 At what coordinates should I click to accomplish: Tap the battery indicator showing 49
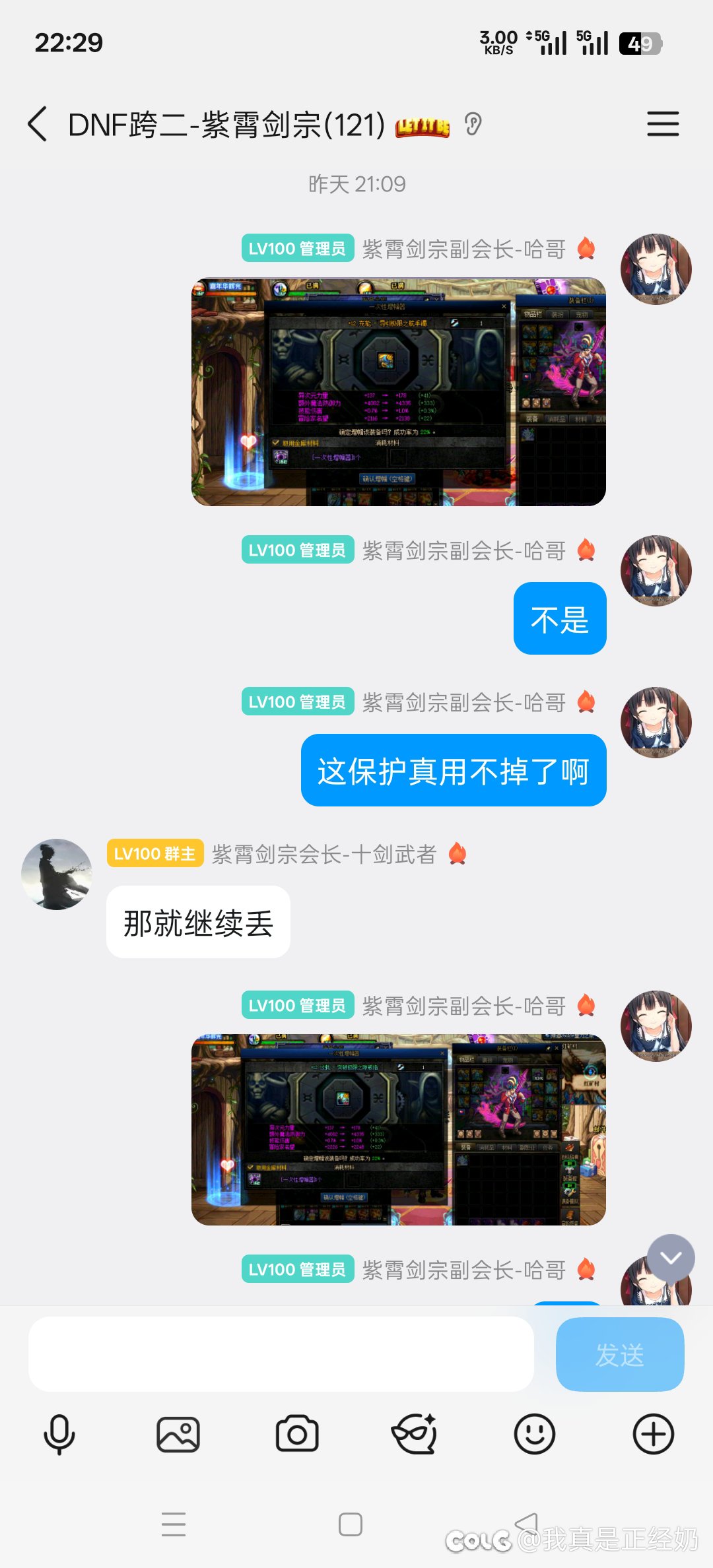click(639, 43)
